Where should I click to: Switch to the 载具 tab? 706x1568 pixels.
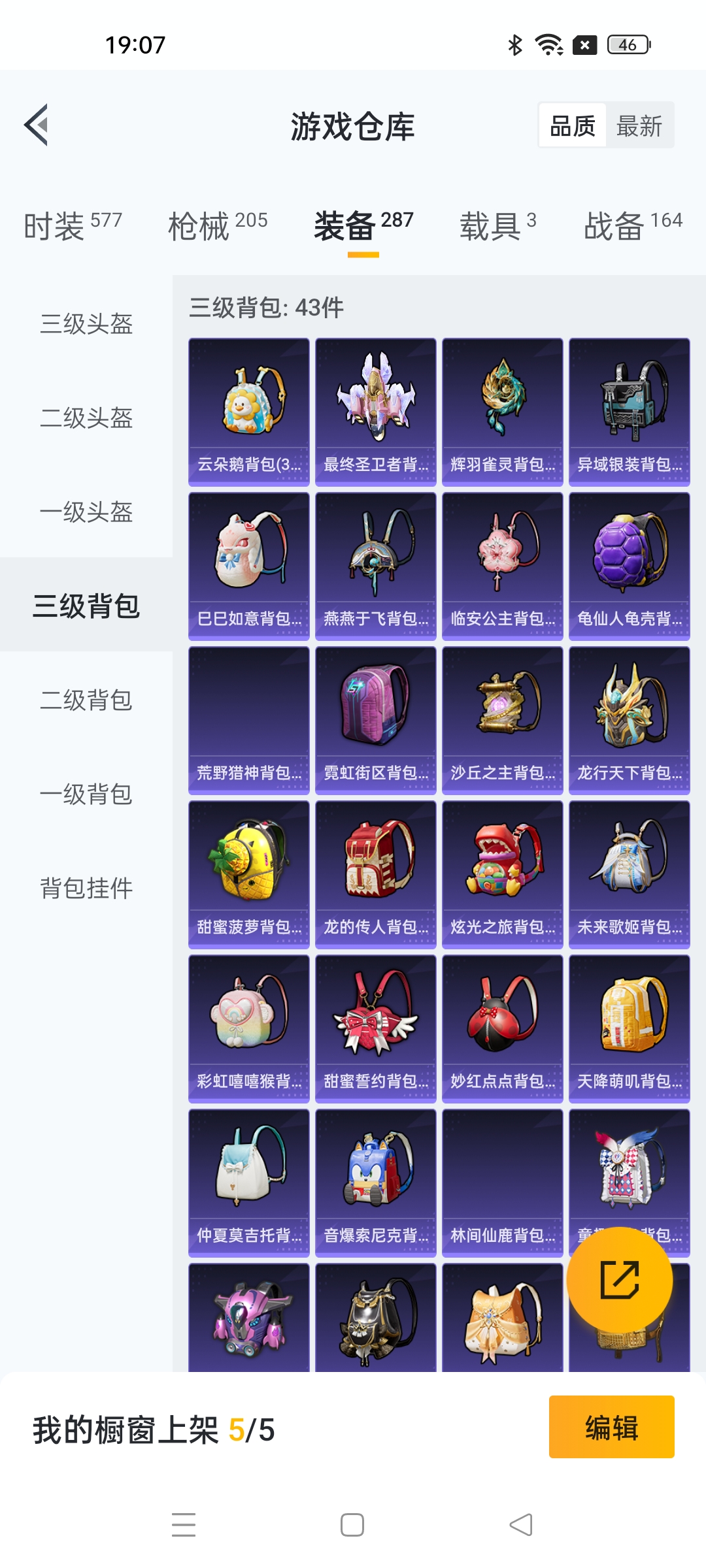497,226
